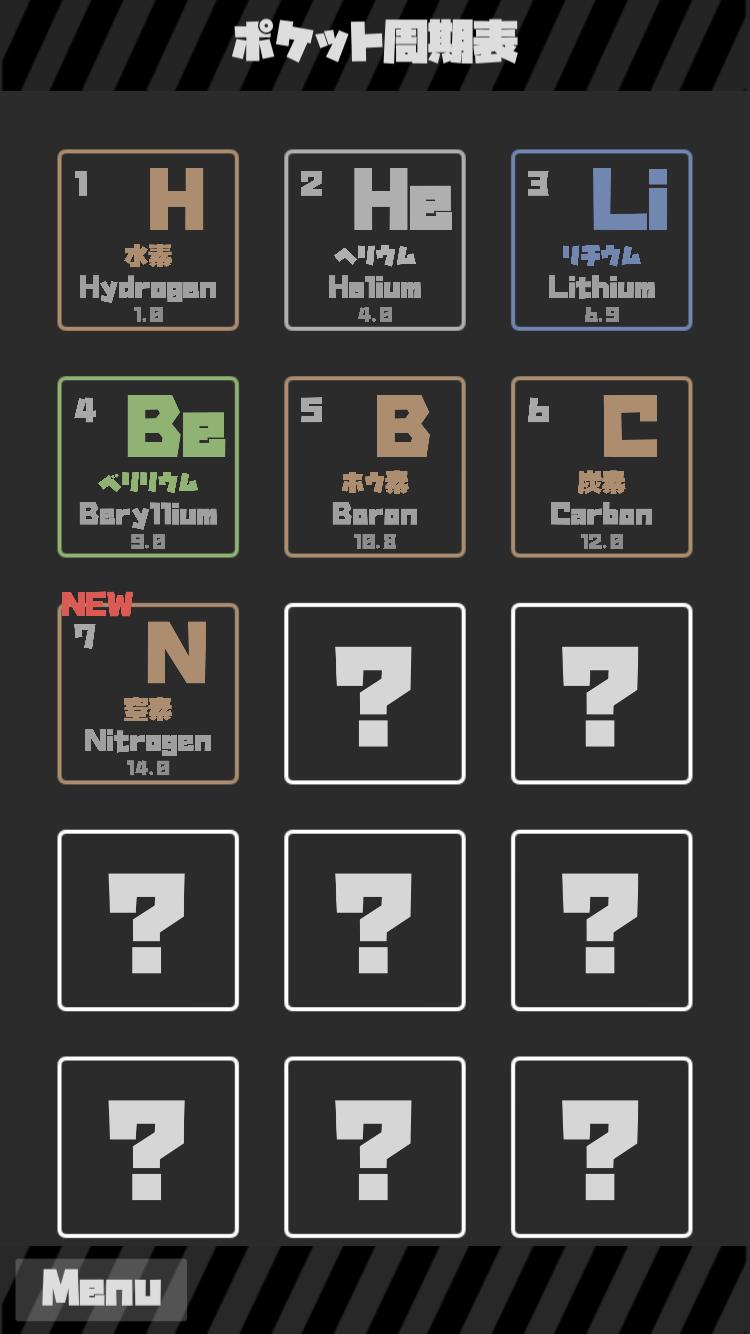This screenshot has height=1334, width=750.
Task: Select the center question mark tile in fourth row
Action: pos(374,918)
